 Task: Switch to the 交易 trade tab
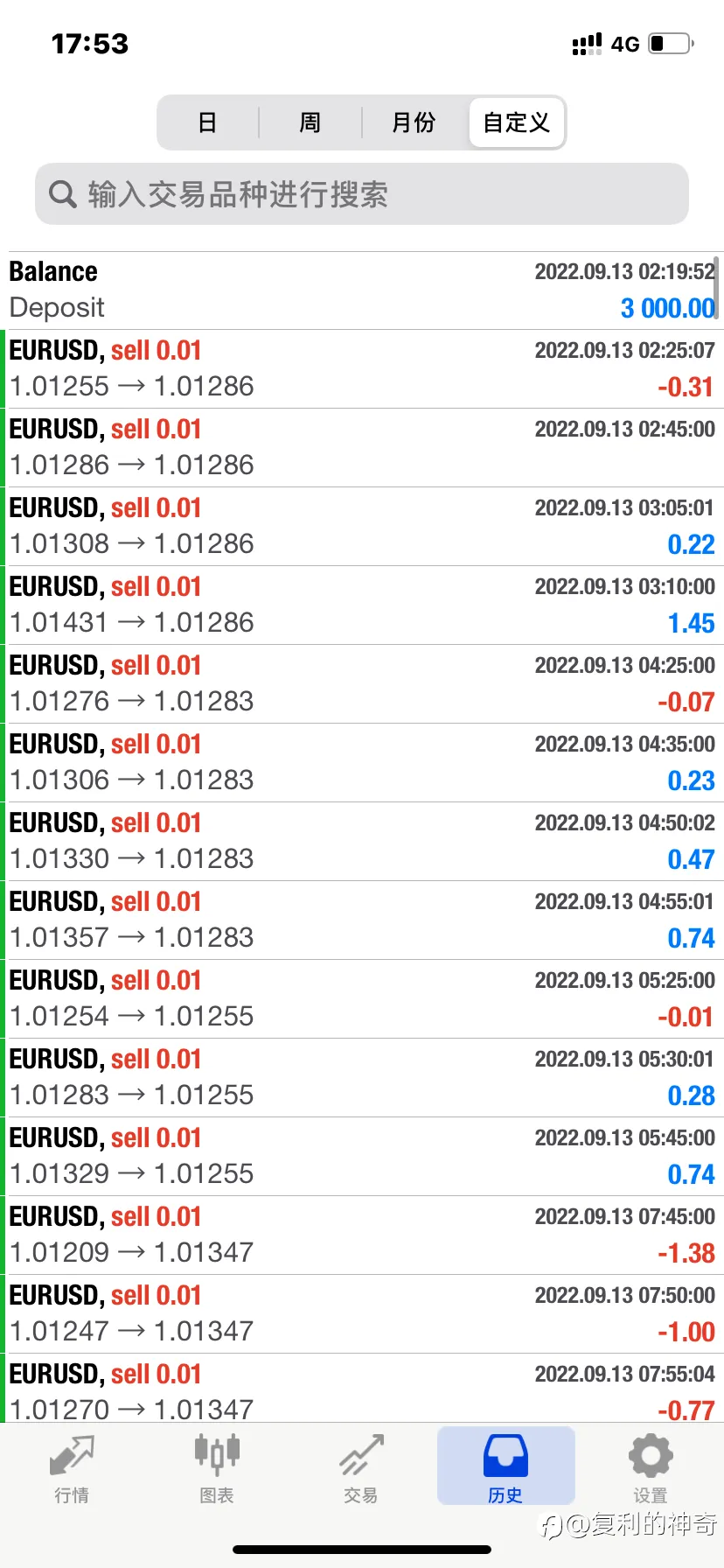pyautogui.click(x=361, y=1467)
